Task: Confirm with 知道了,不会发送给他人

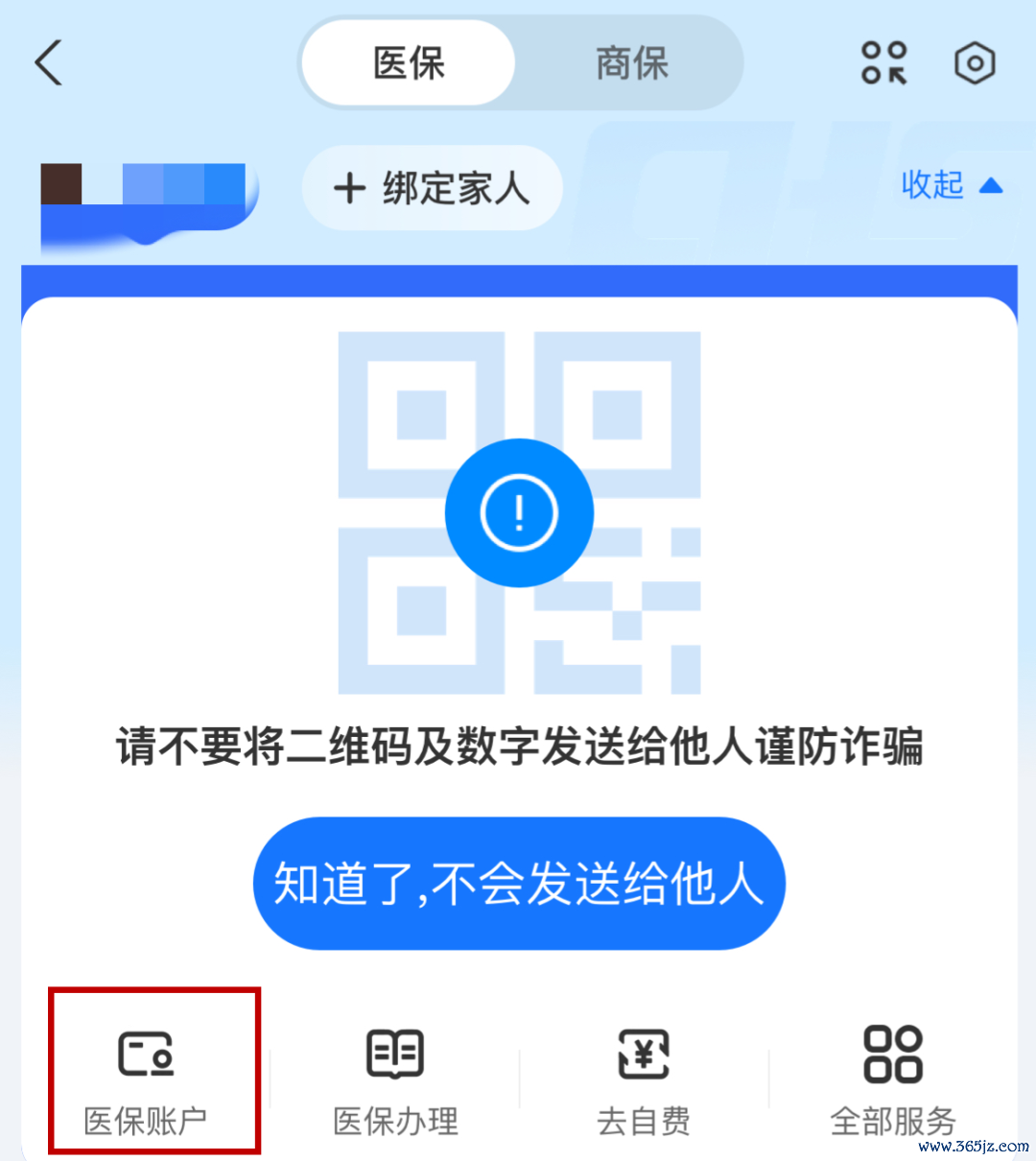Action: click(519, 884)
